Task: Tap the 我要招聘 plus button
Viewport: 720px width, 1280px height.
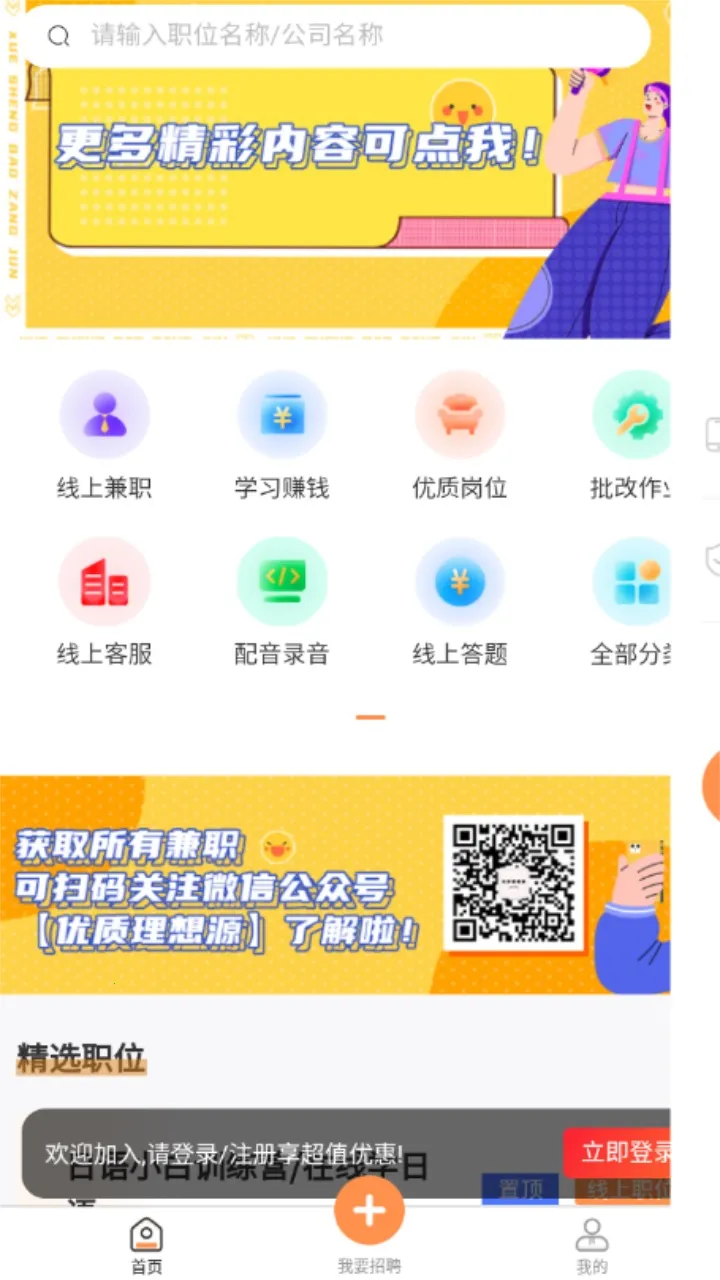Action: (369, 1212)
